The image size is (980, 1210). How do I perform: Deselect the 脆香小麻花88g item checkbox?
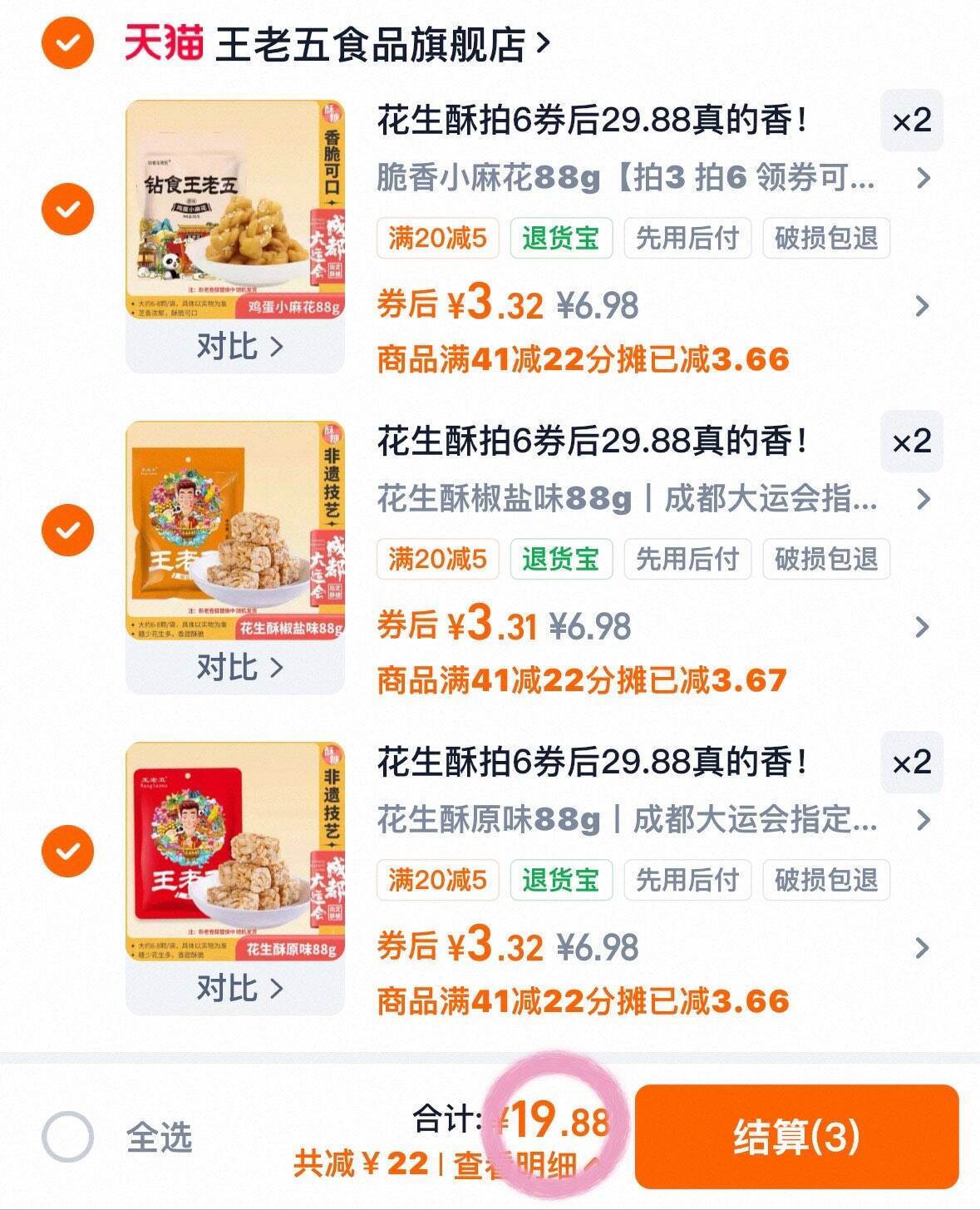pos(67,209)
